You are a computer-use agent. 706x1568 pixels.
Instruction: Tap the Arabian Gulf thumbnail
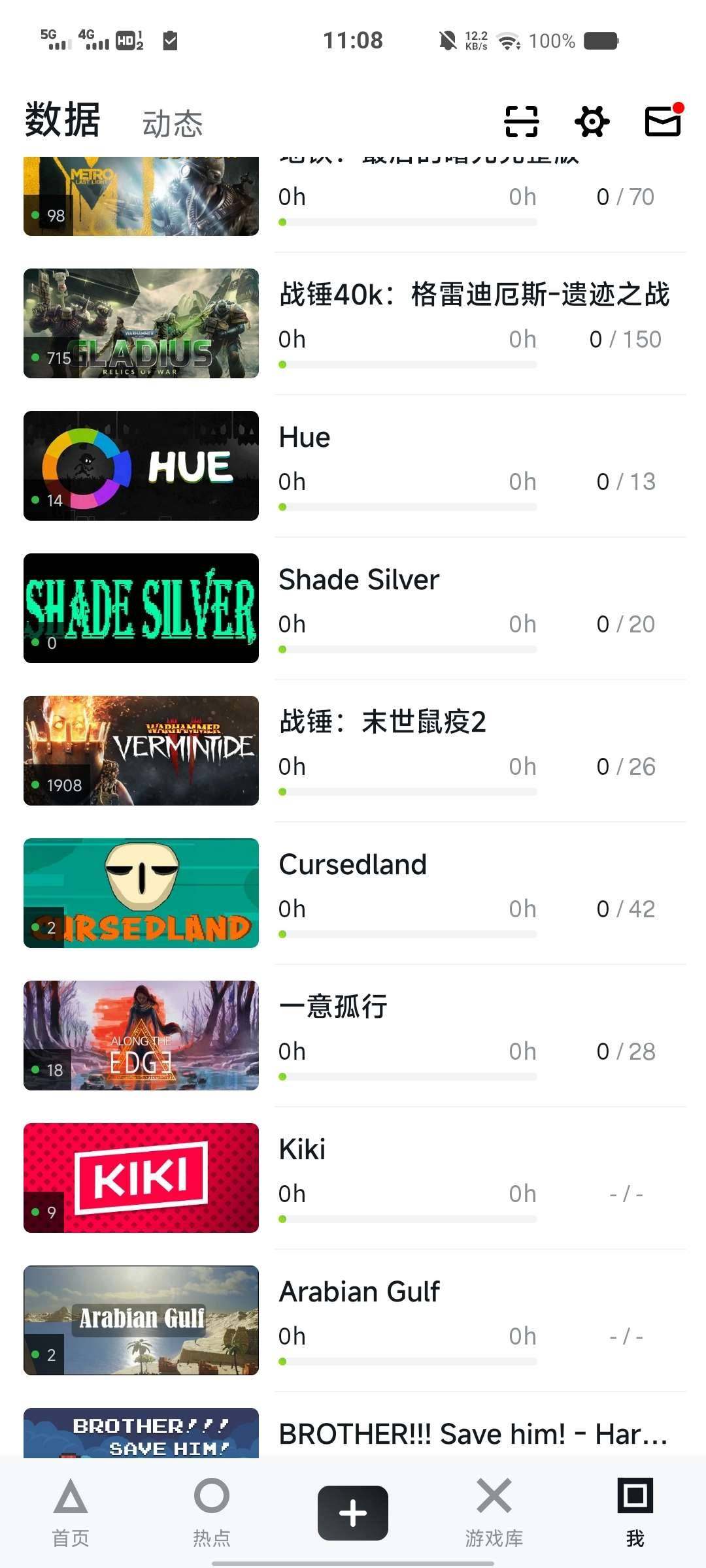tap(141, 1321)
